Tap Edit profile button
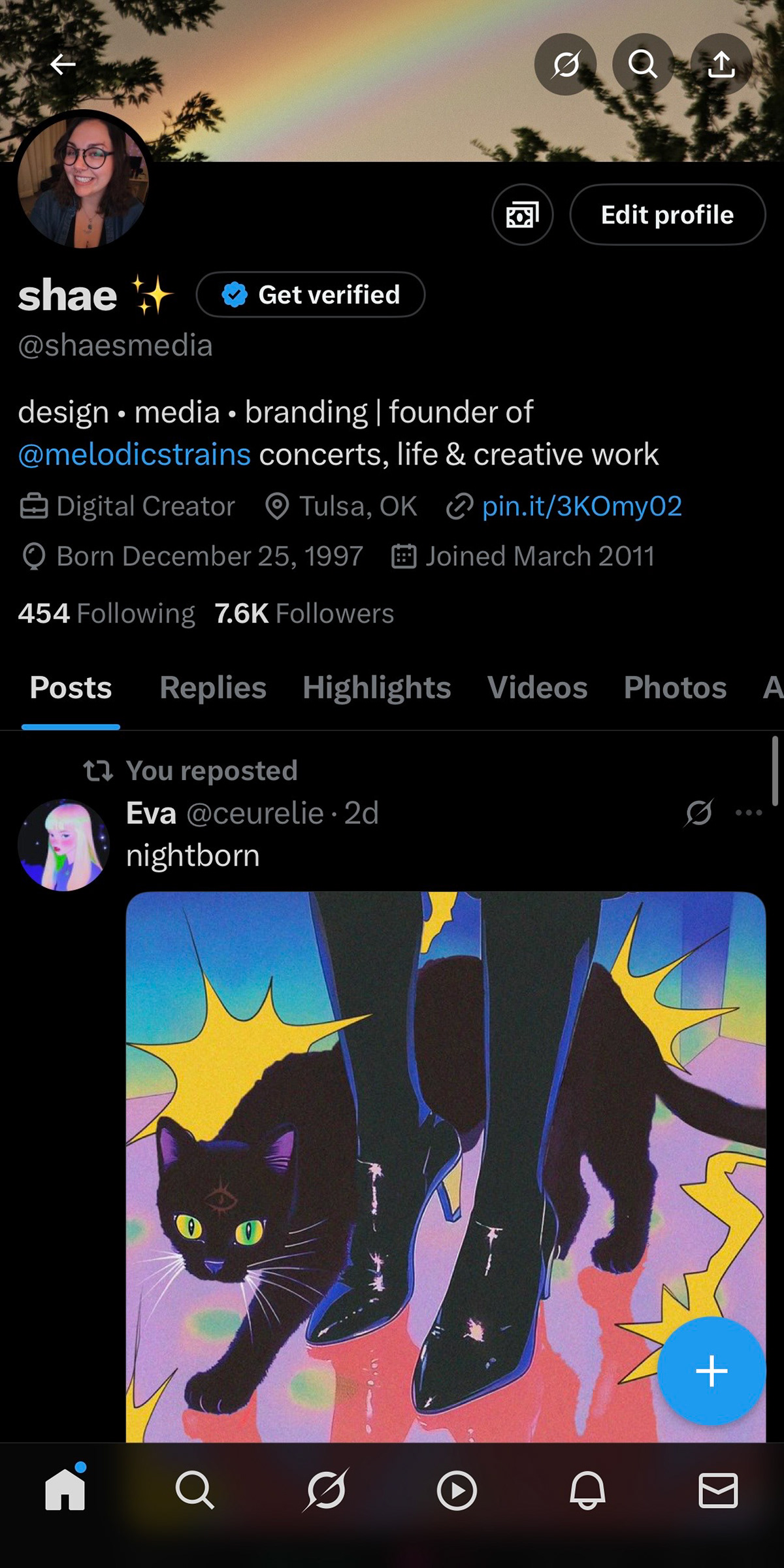The image size is (784, 1568). 667,215
